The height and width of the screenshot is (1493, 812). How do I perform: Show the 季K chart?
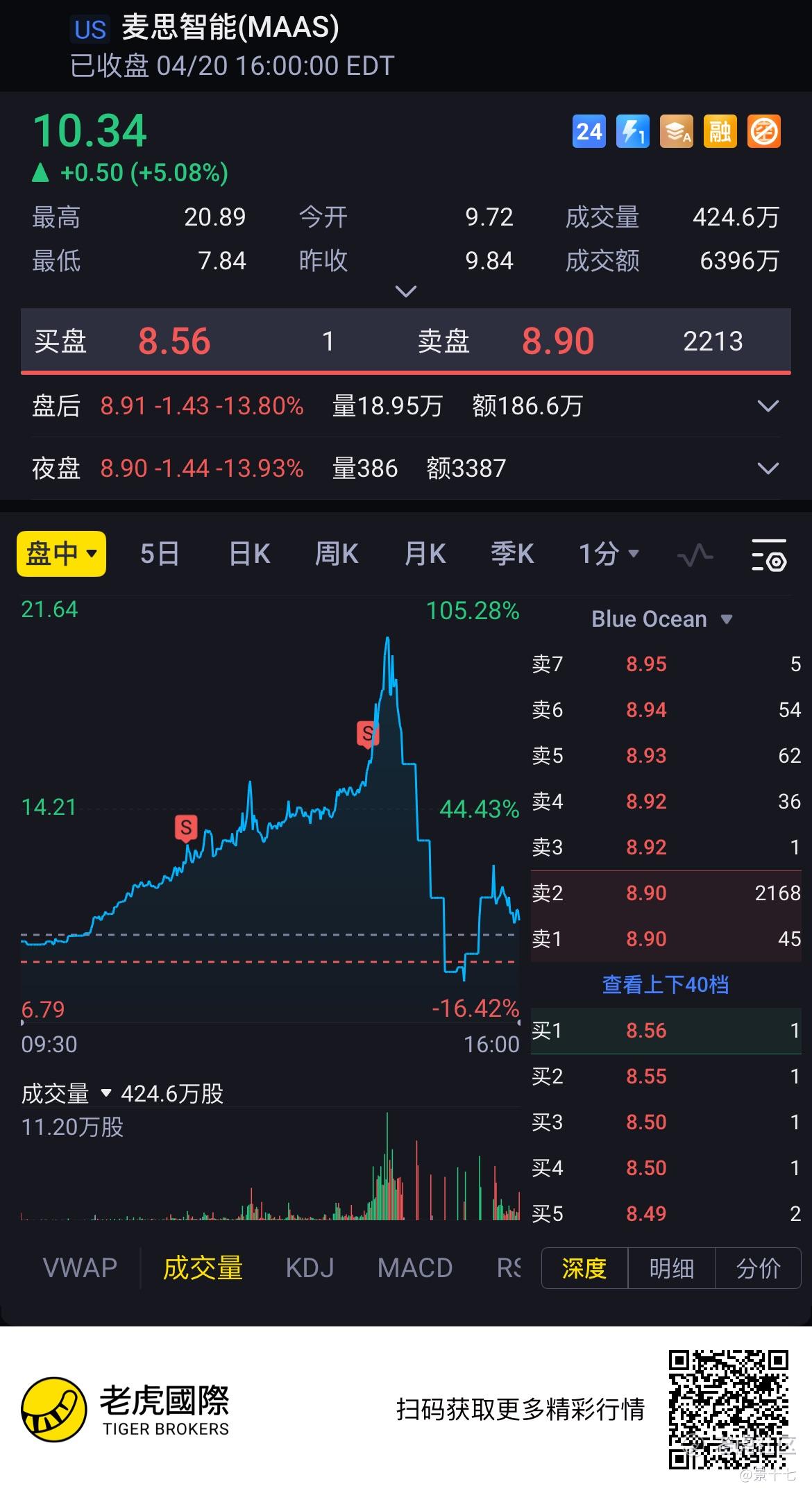click(512, 554)
